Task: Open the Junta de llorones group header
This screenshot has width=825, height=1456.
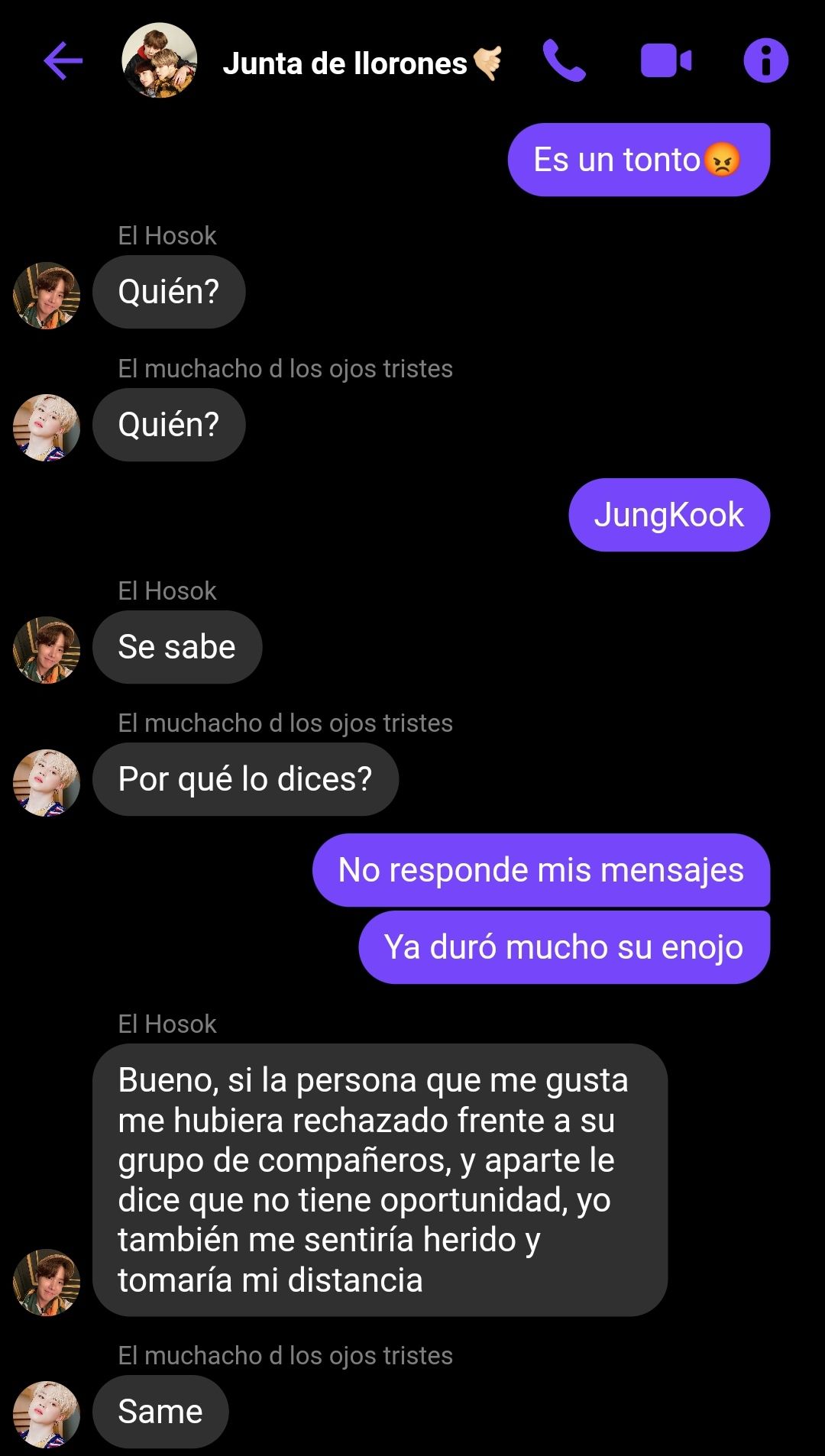Action: 345,63
